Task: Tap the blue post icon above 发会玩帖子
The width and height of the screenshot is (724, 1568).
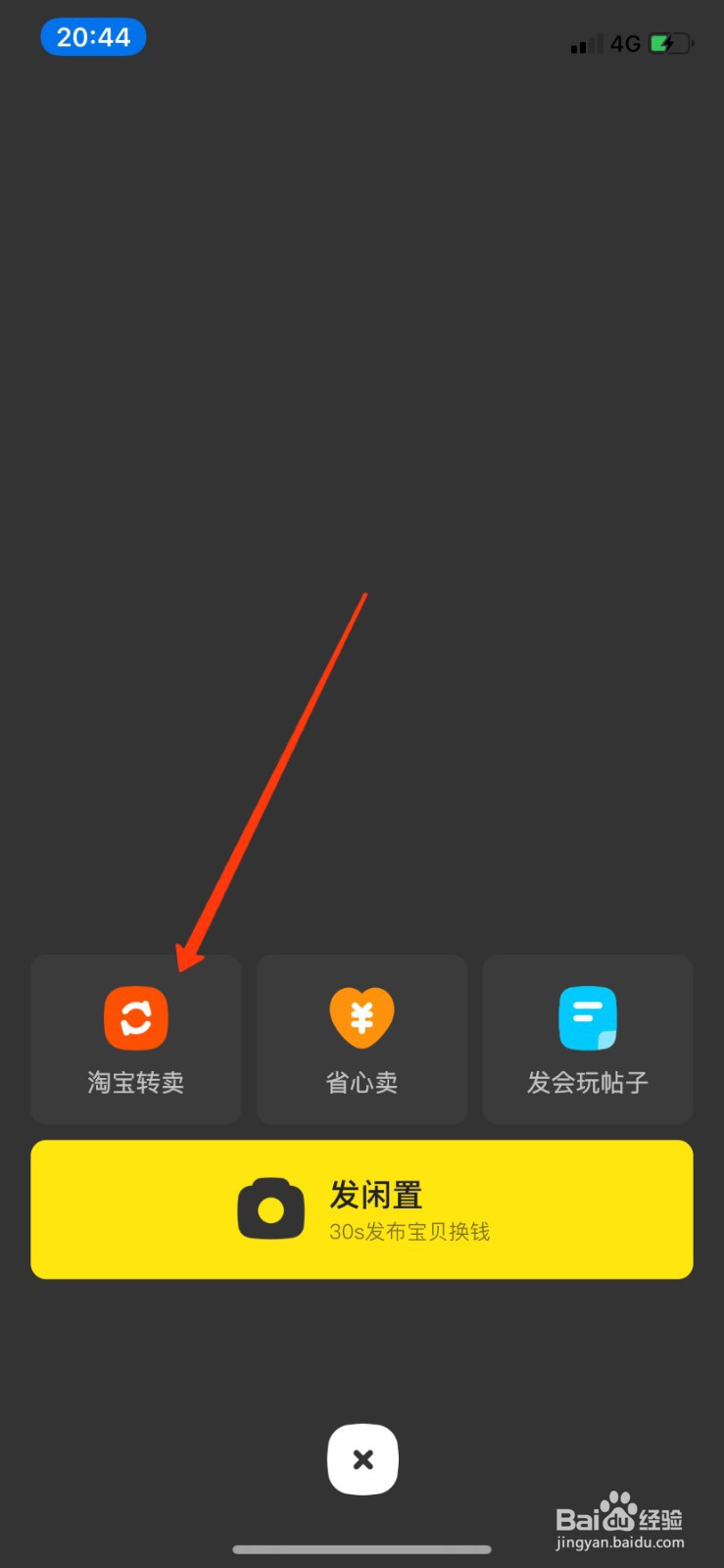Action: coord(588,1017)
